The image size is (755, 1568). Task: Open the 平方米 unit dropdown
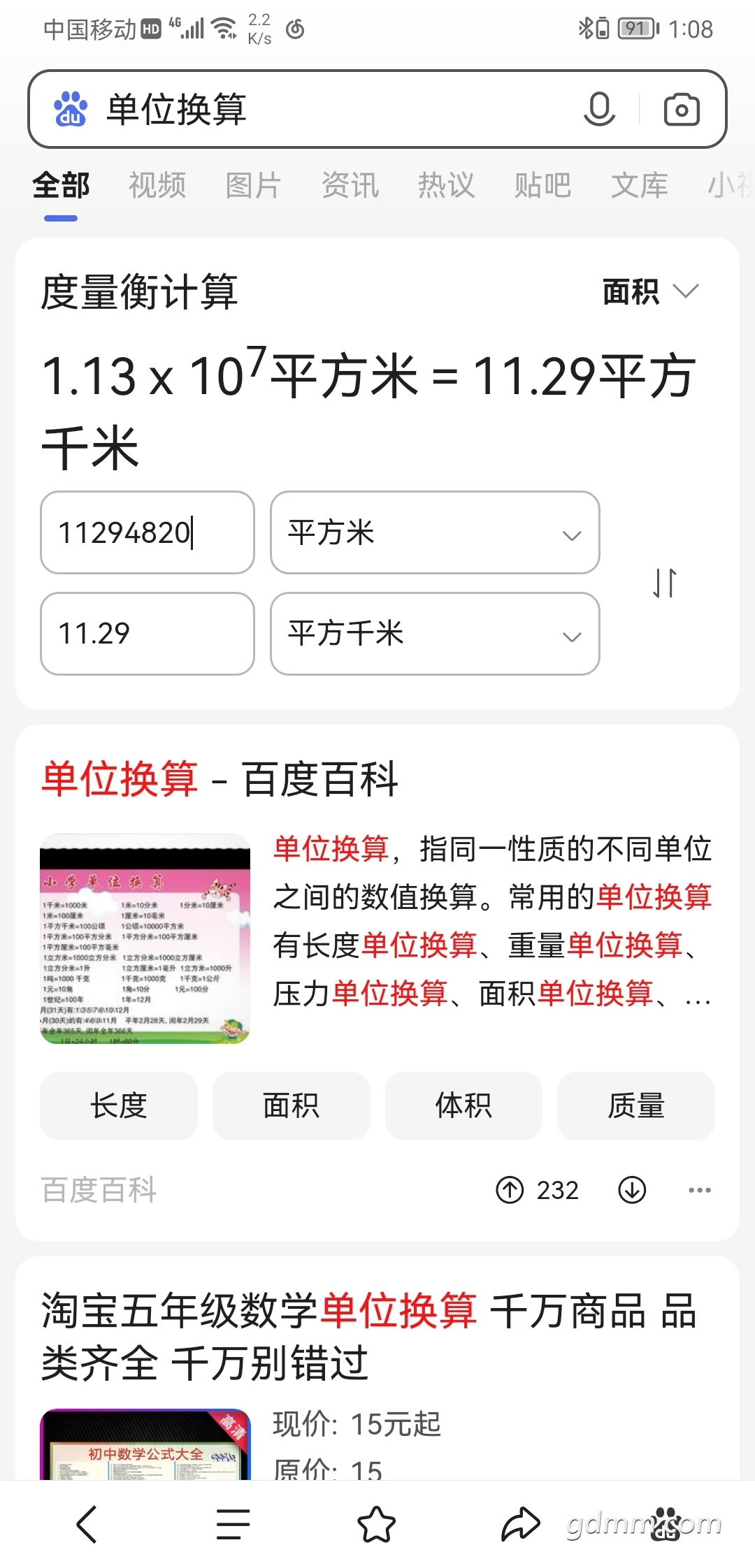tap(435, 532)
